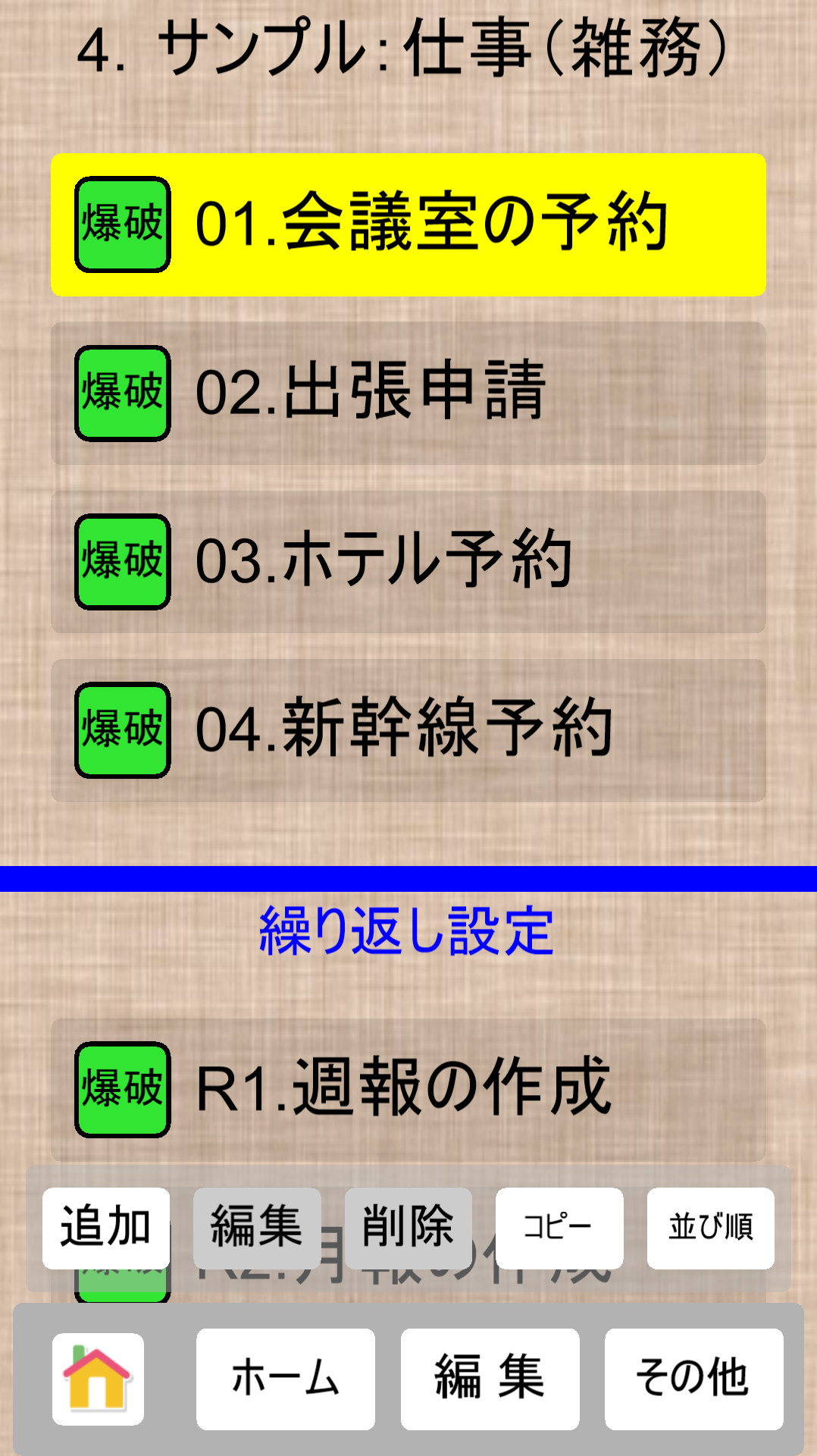Tap the house icon in bottom bar
This screenshot has width=817, height=1456.
pyautogui.click(x=98, y=1379)
